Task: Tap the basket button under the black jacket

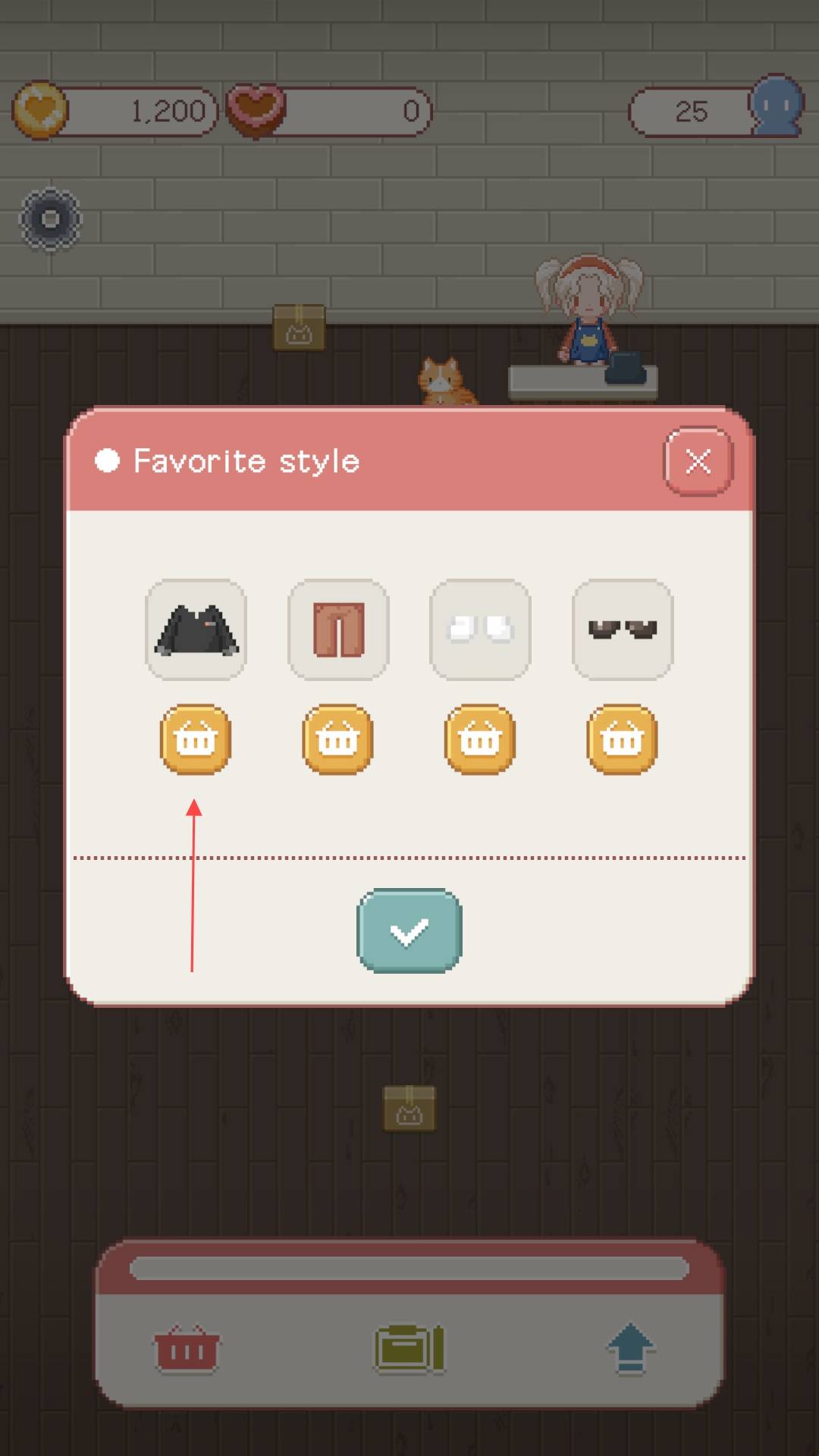Action: (x=196, y=739)
